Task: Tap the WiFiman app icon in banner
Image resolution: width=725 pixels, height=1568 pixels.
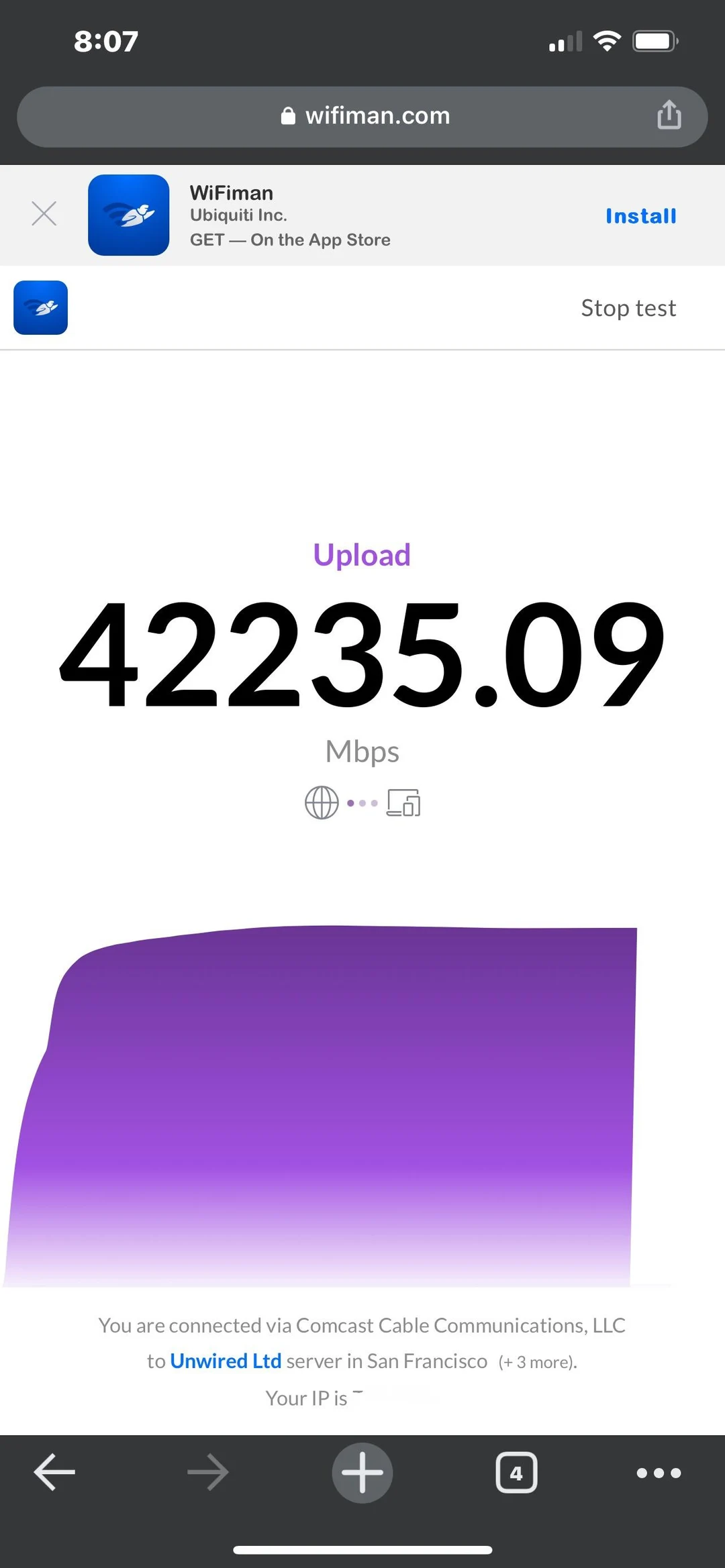Action: [x=128, y=215]
